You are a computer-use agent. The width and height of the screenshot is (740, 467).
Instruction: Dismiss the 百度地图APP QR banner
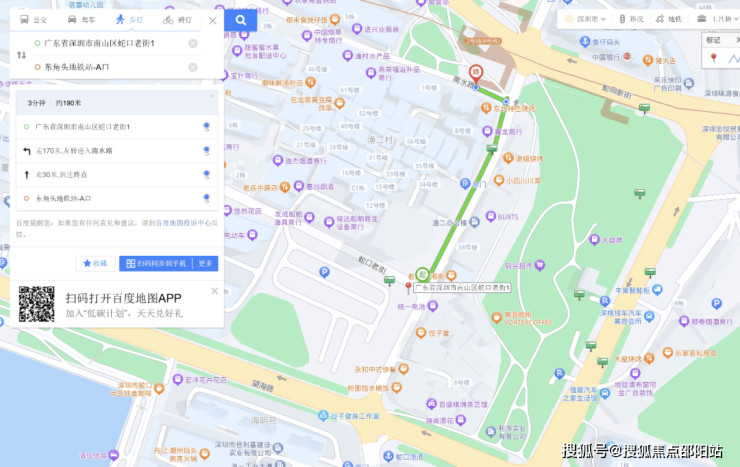[x=214, y=291]
